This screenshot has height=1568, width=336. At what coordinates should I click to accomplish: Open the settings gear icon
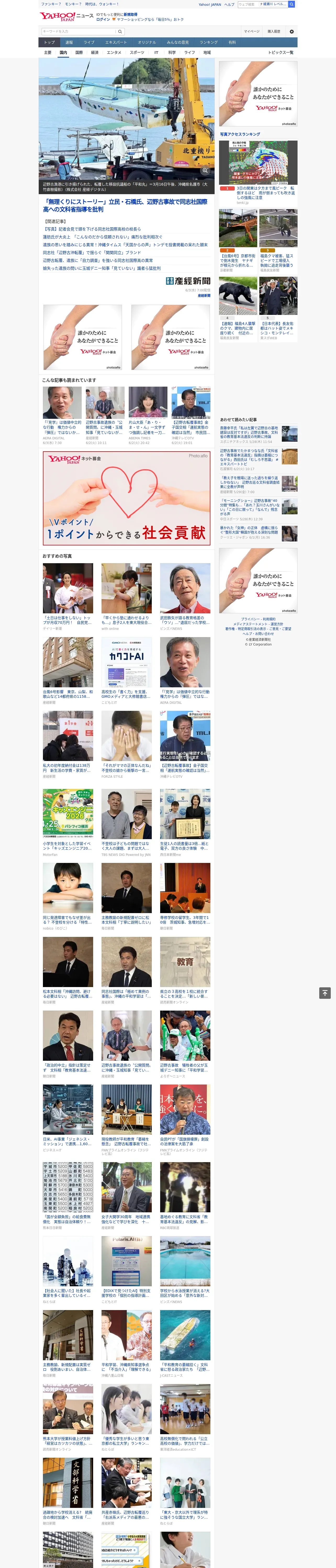pyautogui.click(x=292, y=31)
